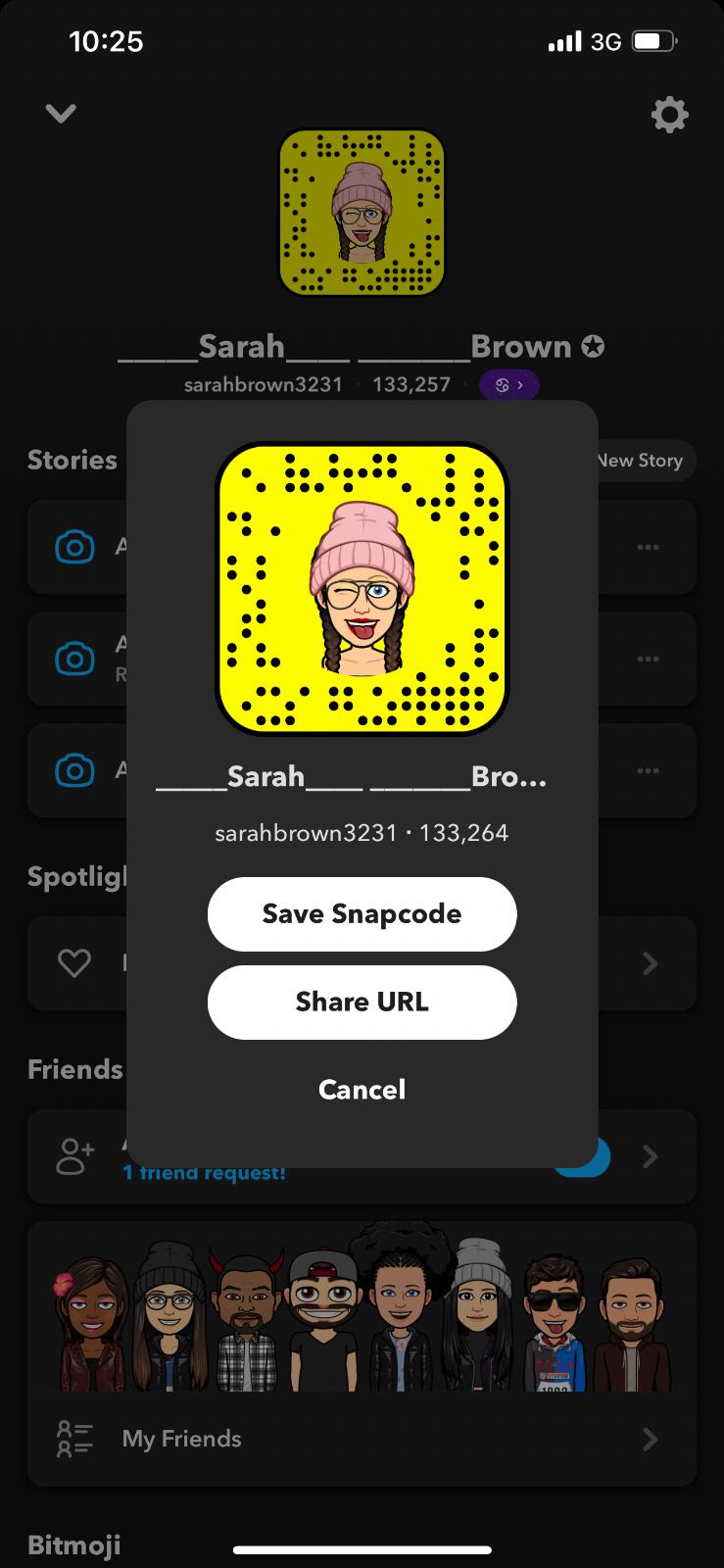This screenshot has height=1568, width=724.
Task: Cancel the Snapcode dialog
Action: pos(362,1090)
